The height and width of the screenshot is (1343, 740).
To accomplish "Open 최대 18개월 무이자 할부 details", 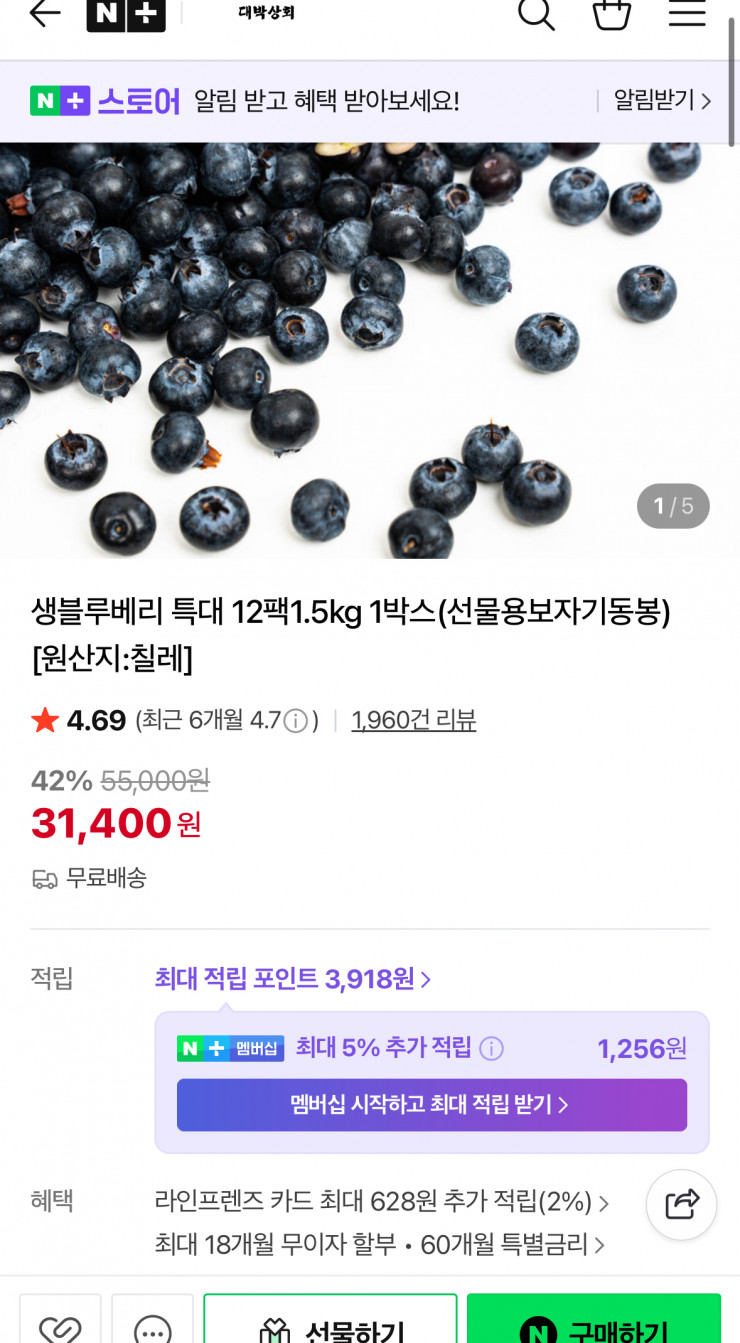I will [379, 1245].
